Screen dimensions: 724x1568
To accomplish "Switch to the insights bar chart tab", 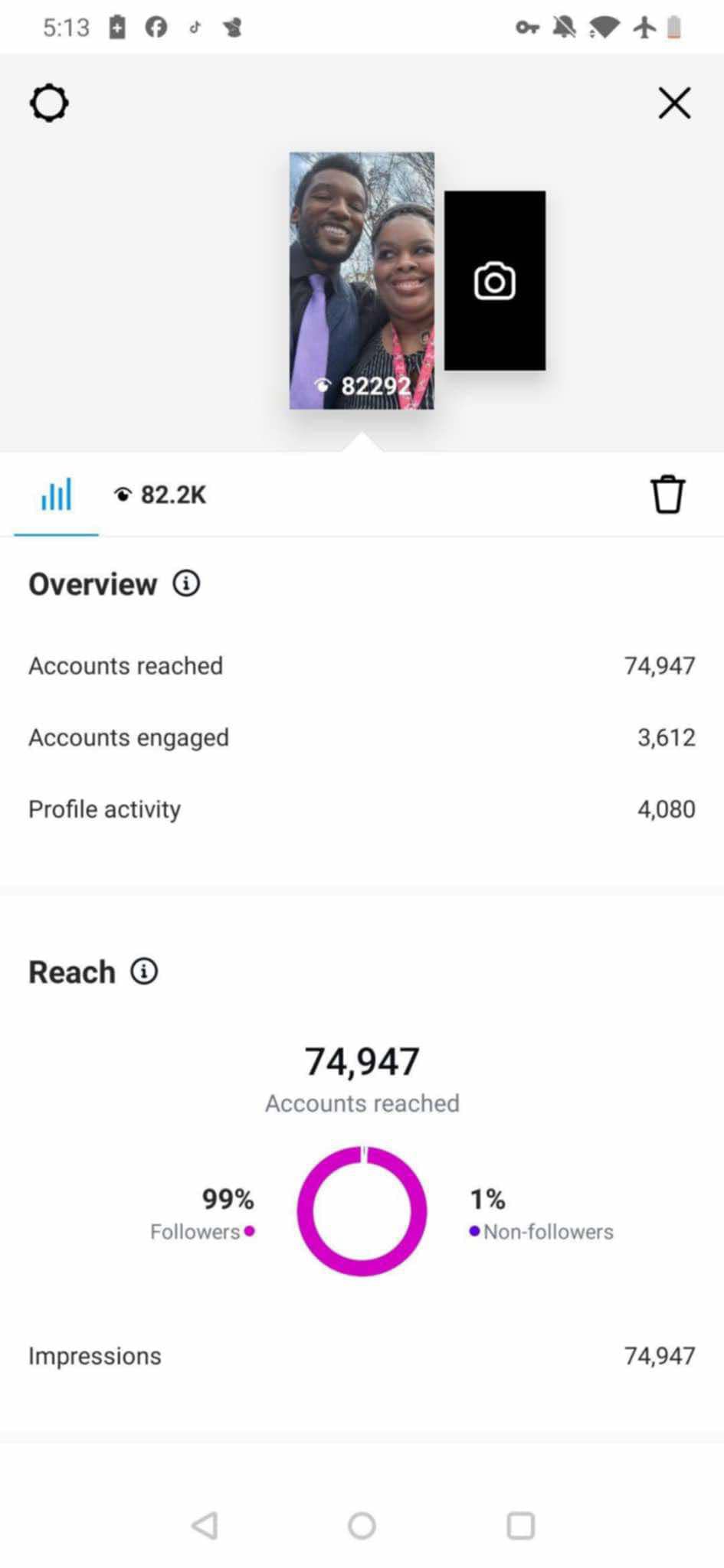I will tap(56, 495).
